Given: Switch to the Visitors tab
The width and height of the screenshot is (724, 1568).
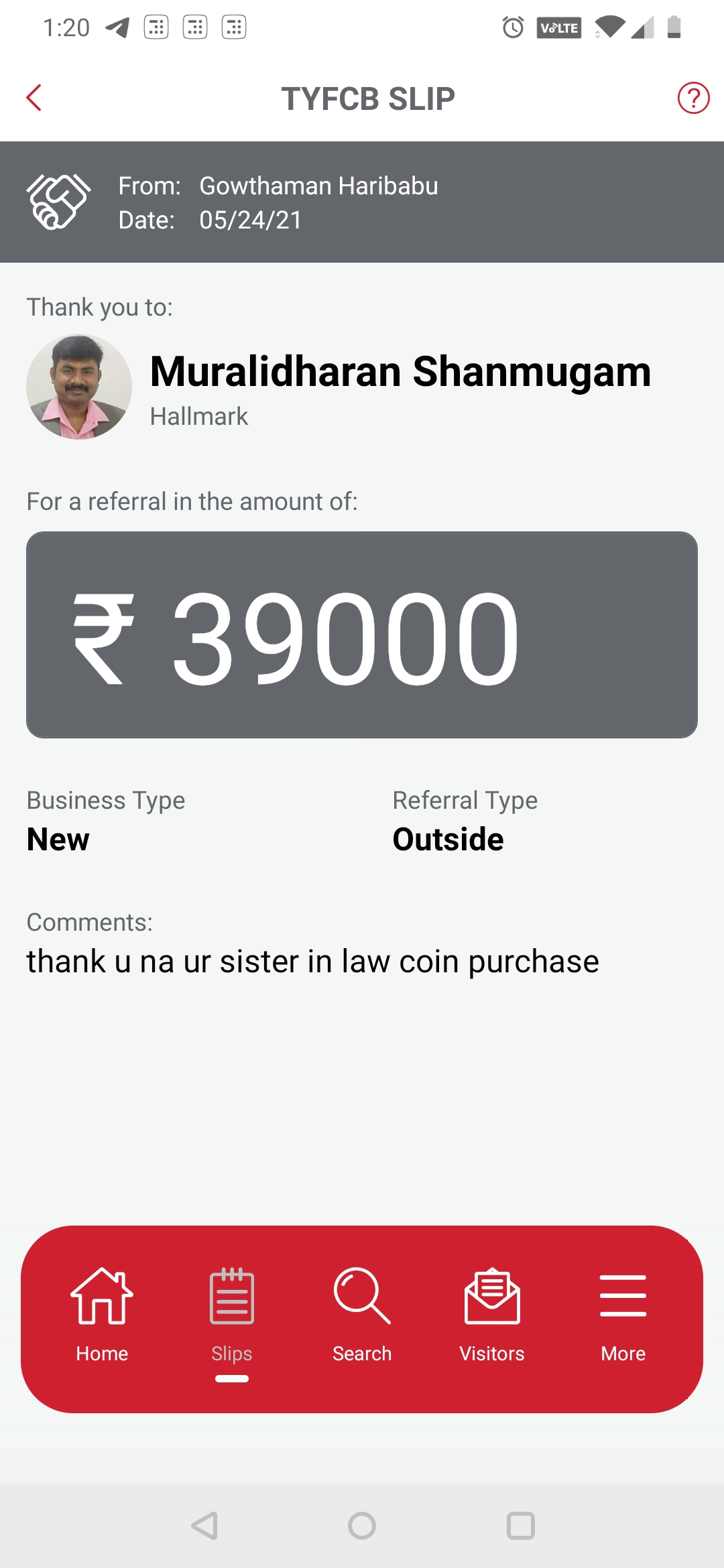Looking at the screenshot, I should [x=492, y=1315].
